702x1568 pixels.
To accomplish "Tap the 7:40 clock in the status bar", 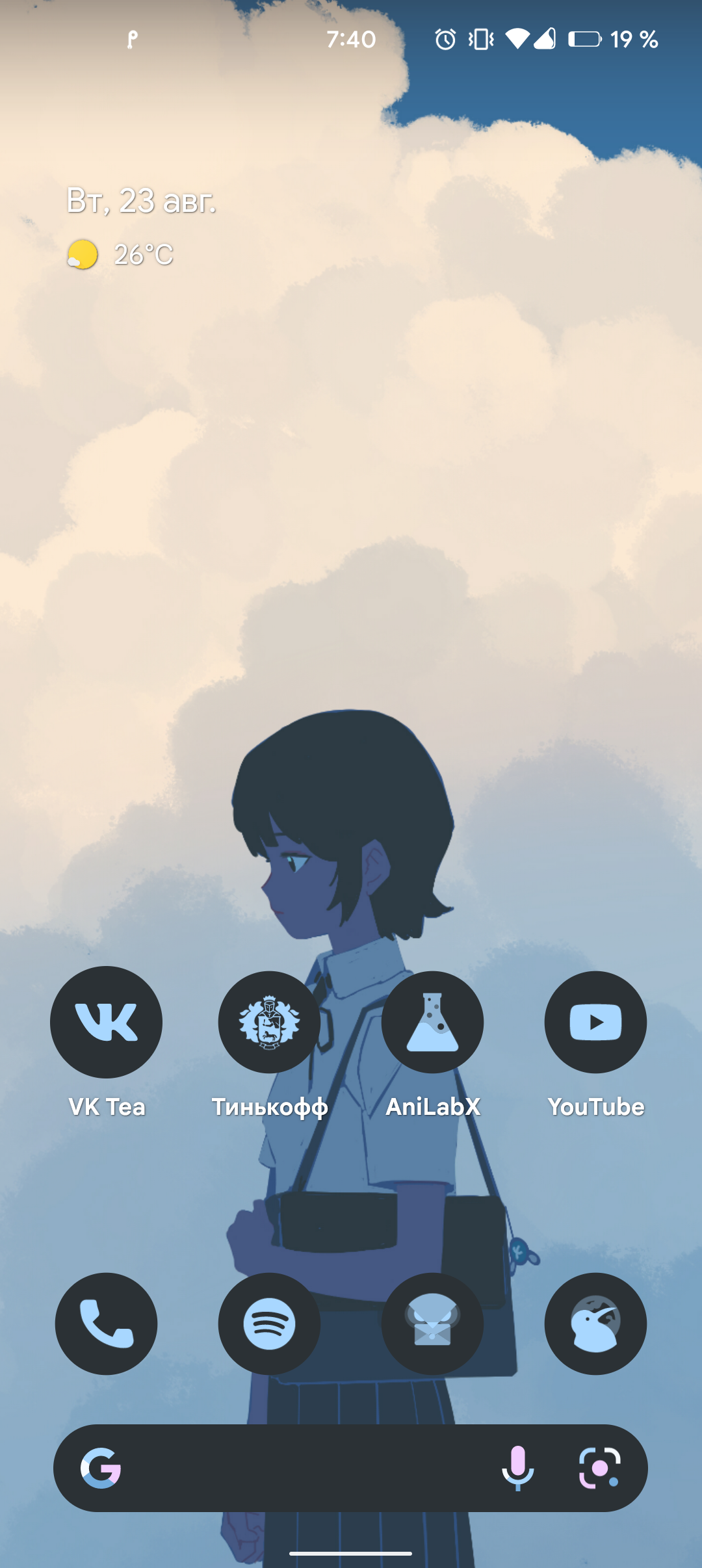I will point(351,39).
